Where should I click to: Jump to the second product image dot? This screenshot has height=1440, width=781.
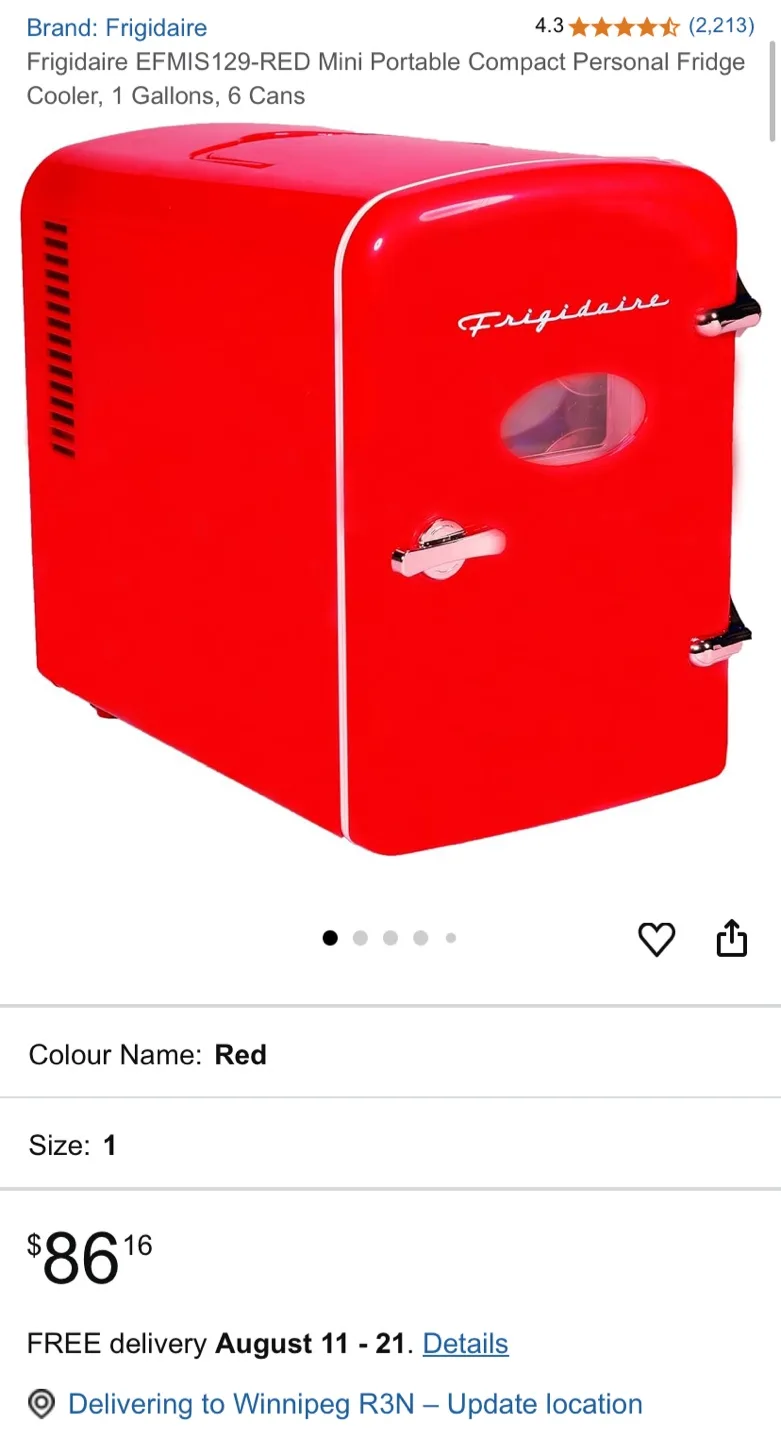coord(361,938)
